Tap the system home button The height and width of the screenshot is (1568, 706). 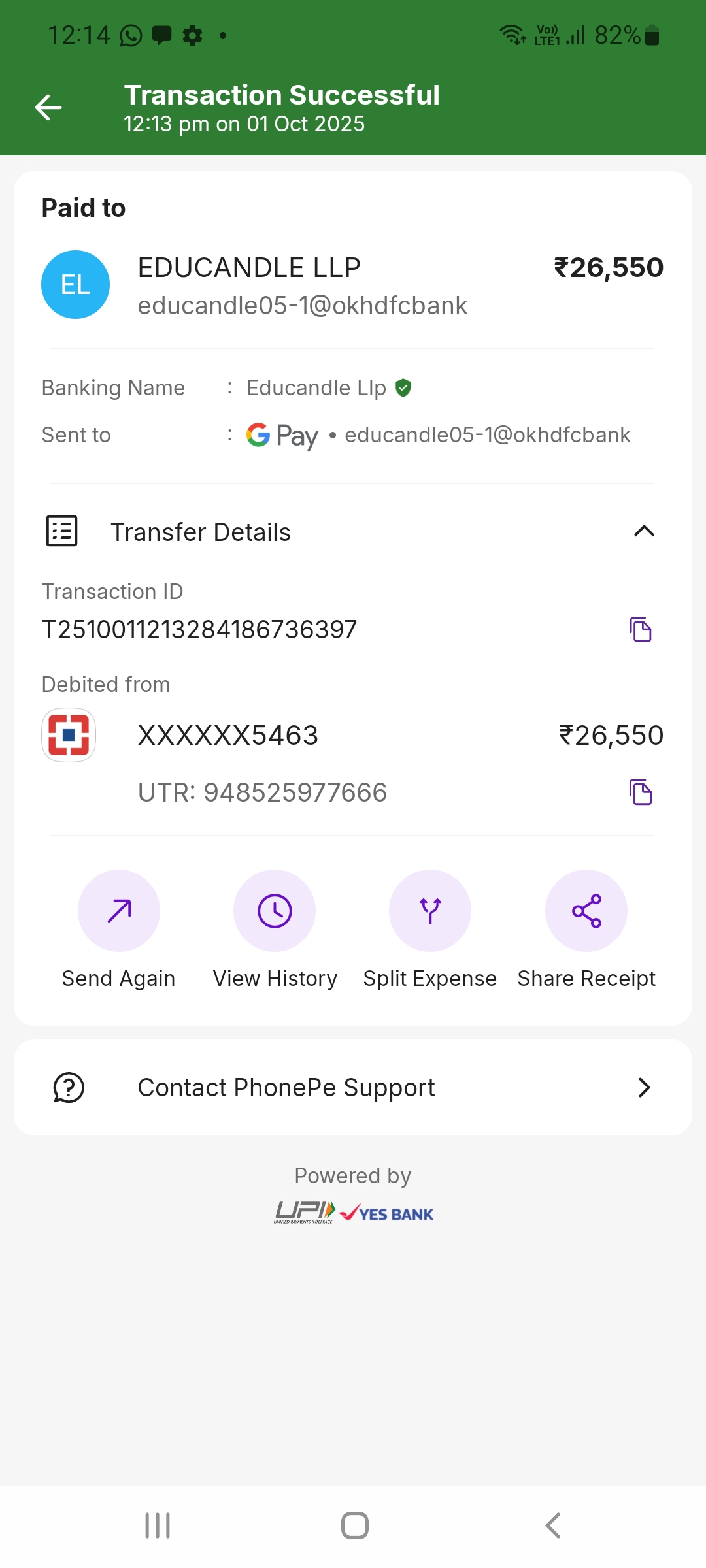(x=355, y=1526)
